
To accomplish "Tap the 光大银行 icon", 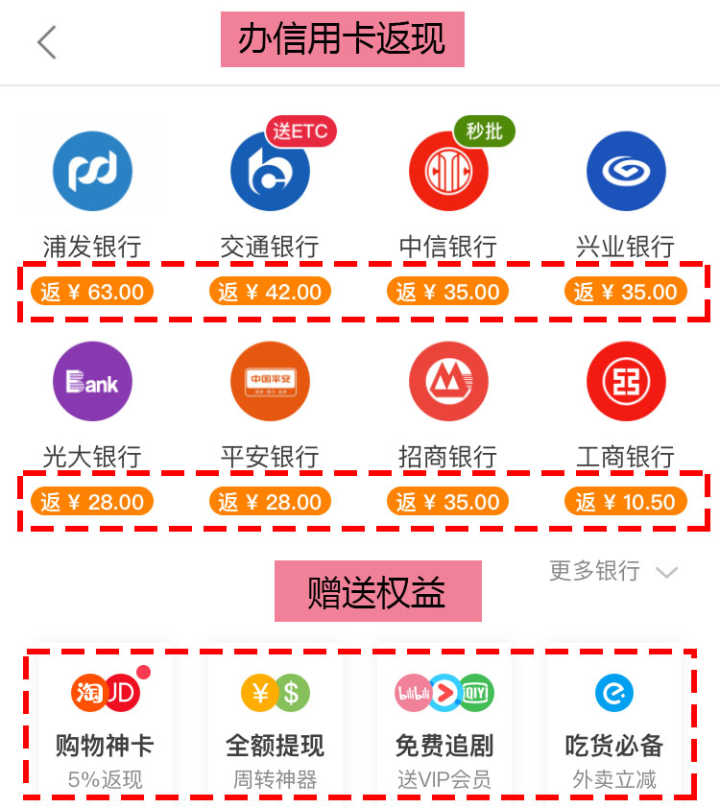I will (x=92, y=382).
